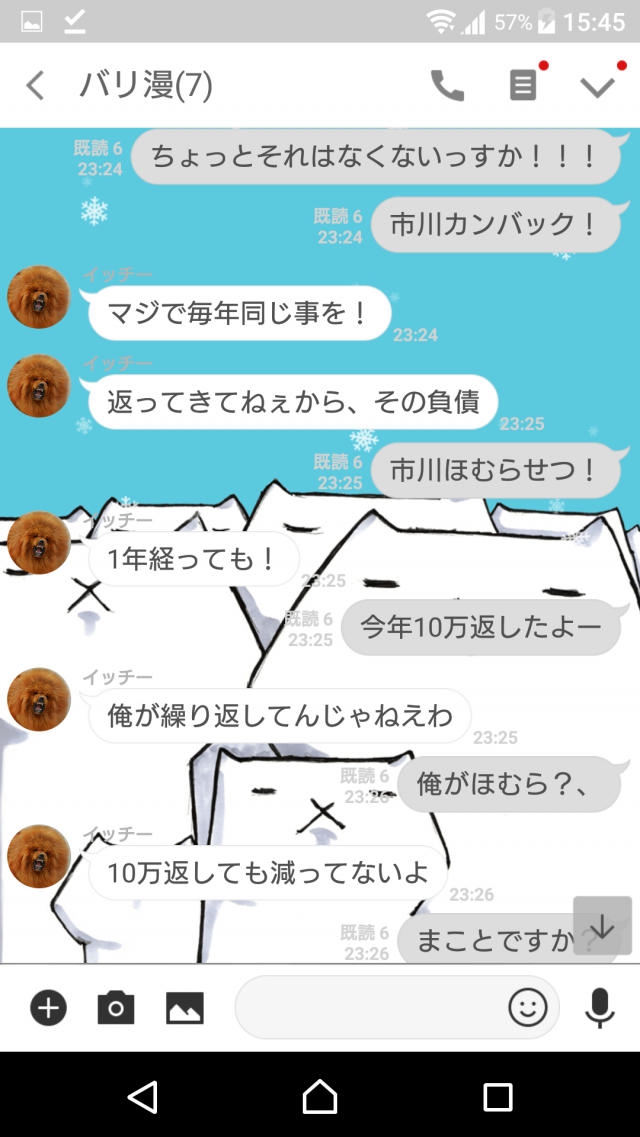Start a voice call in the group

coord(447,86)
